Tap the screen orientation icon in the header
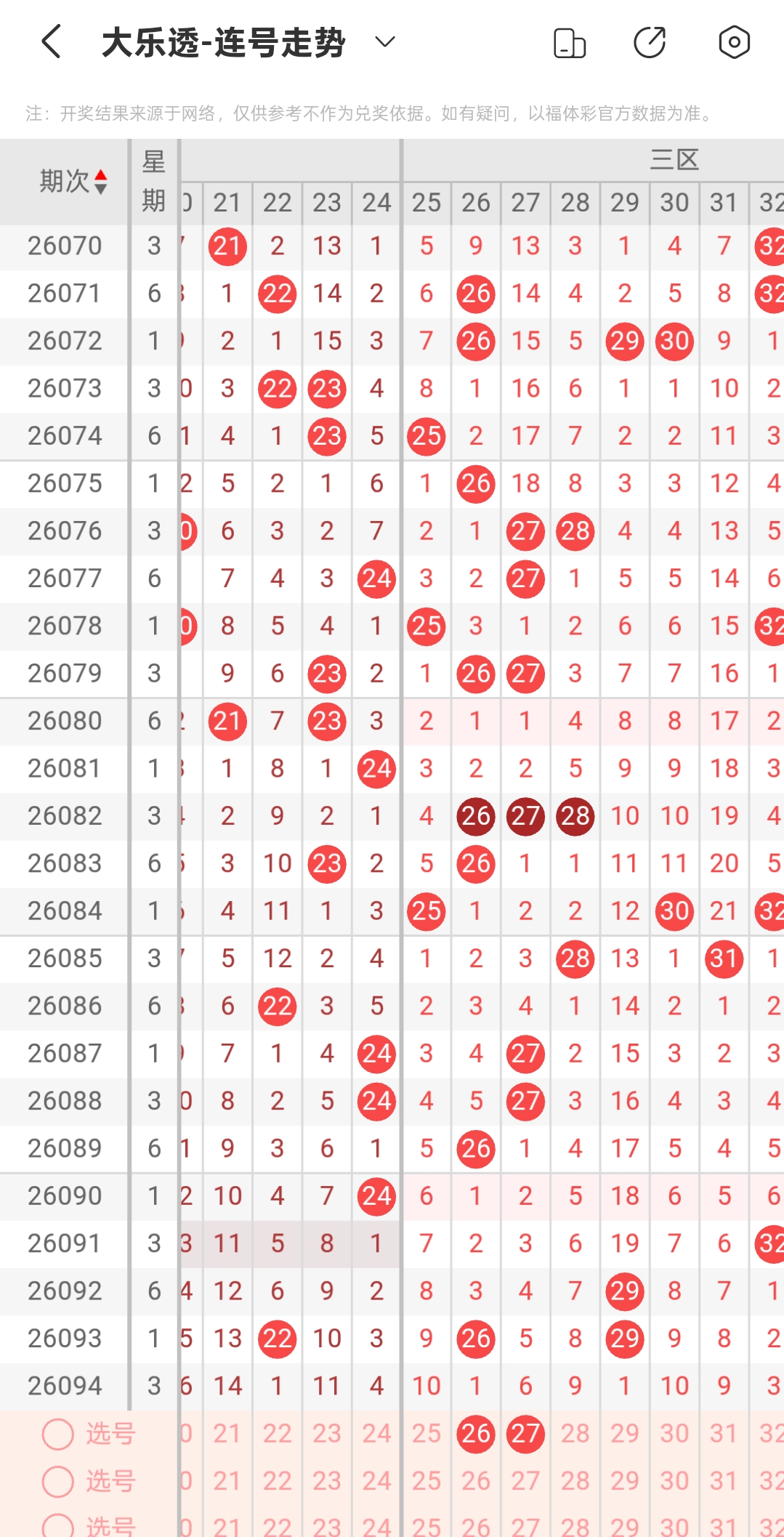The height and width of the screenshot is (1537, 784). (x=570, y=42)
